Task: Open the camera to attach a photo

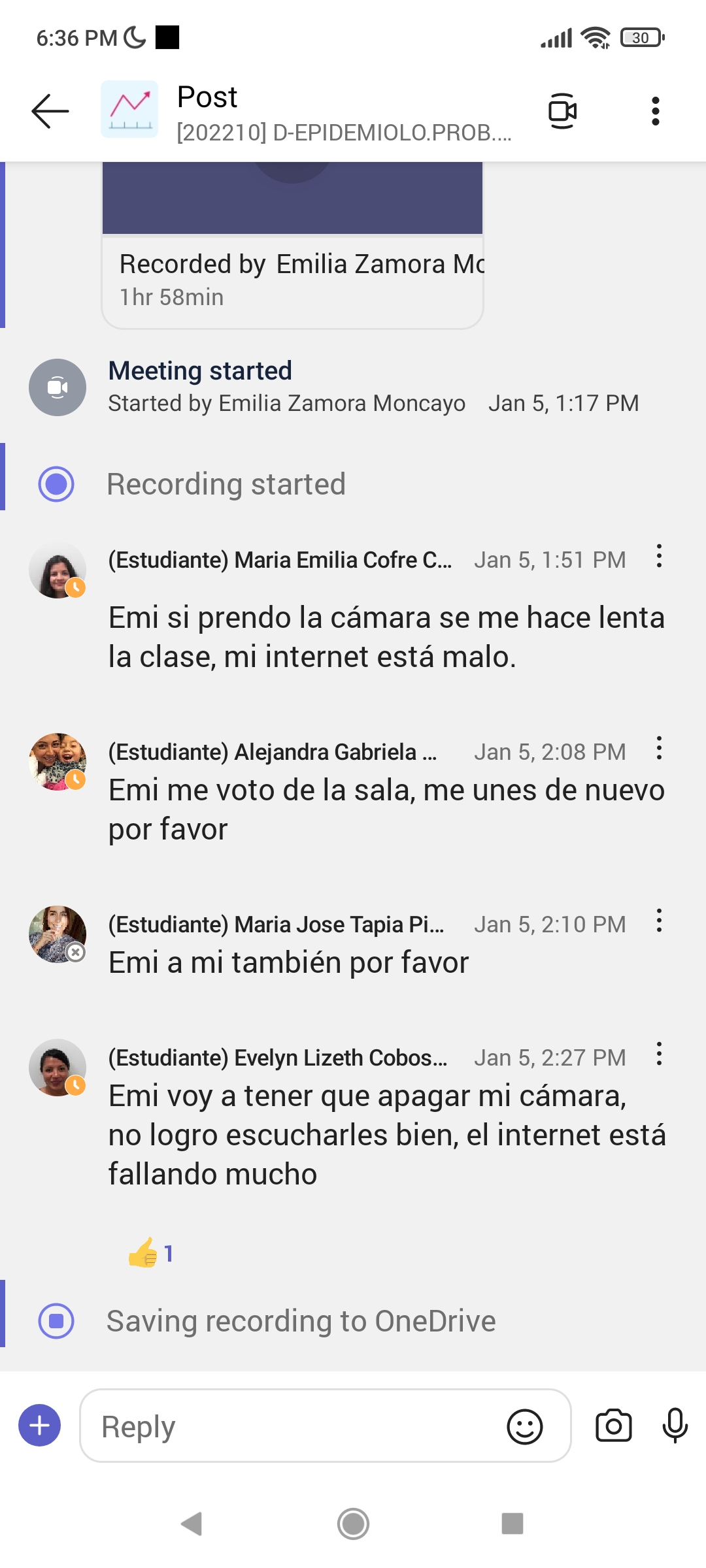Action: 613,1426
